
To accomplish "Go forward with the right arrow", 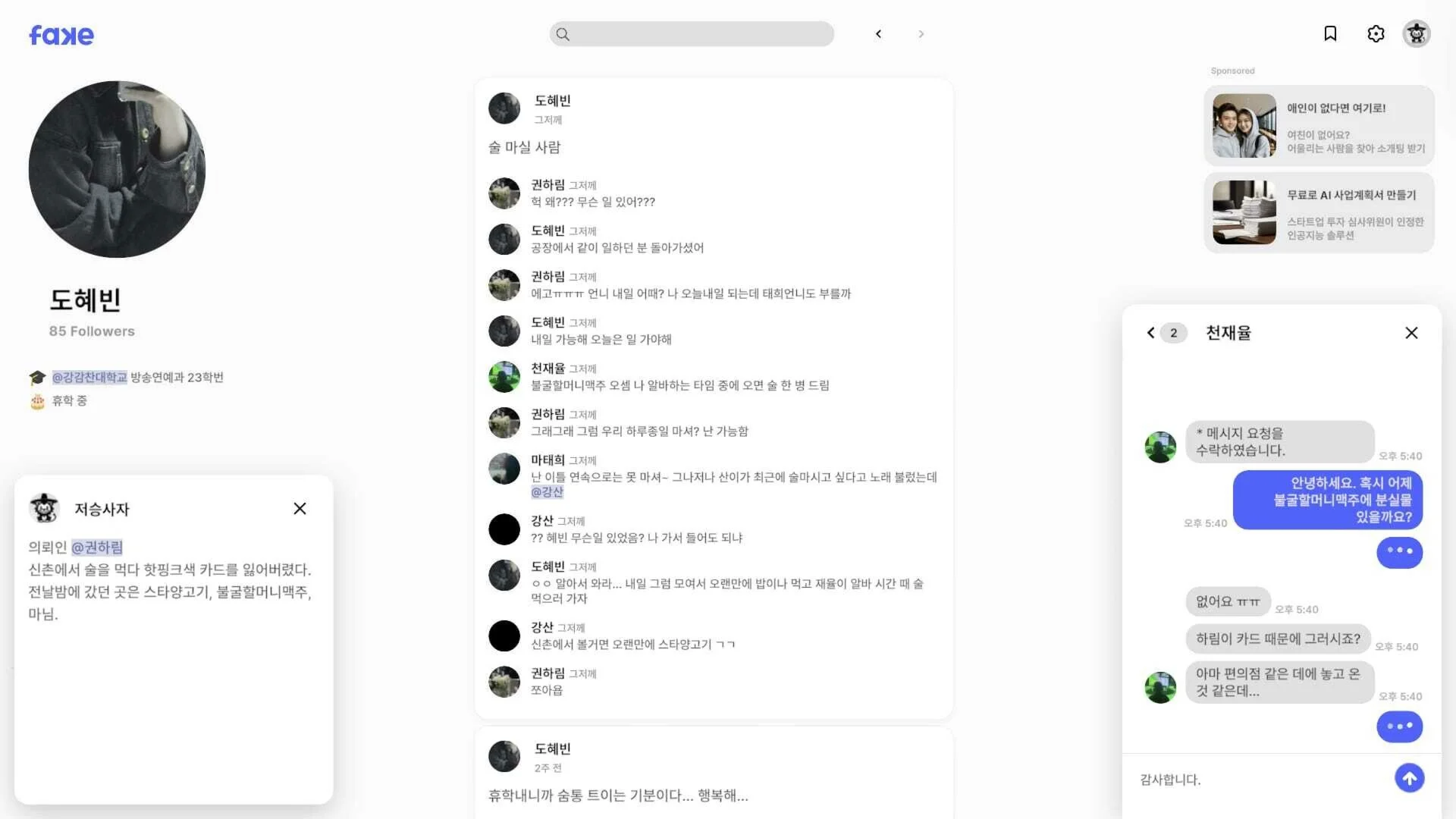I will 921,34.
